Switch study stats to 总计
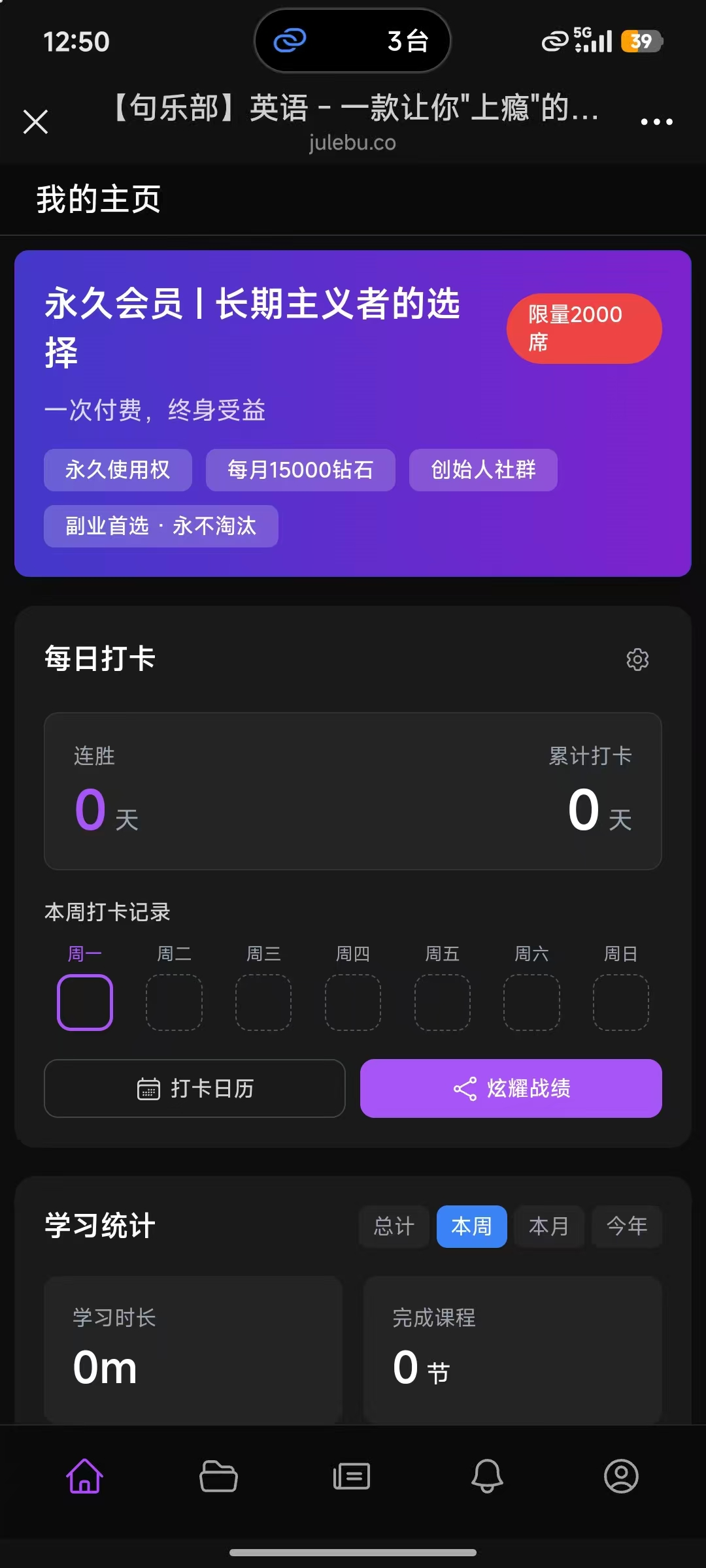Viewport: 706px width, 1568px height. coord(394,1226)
